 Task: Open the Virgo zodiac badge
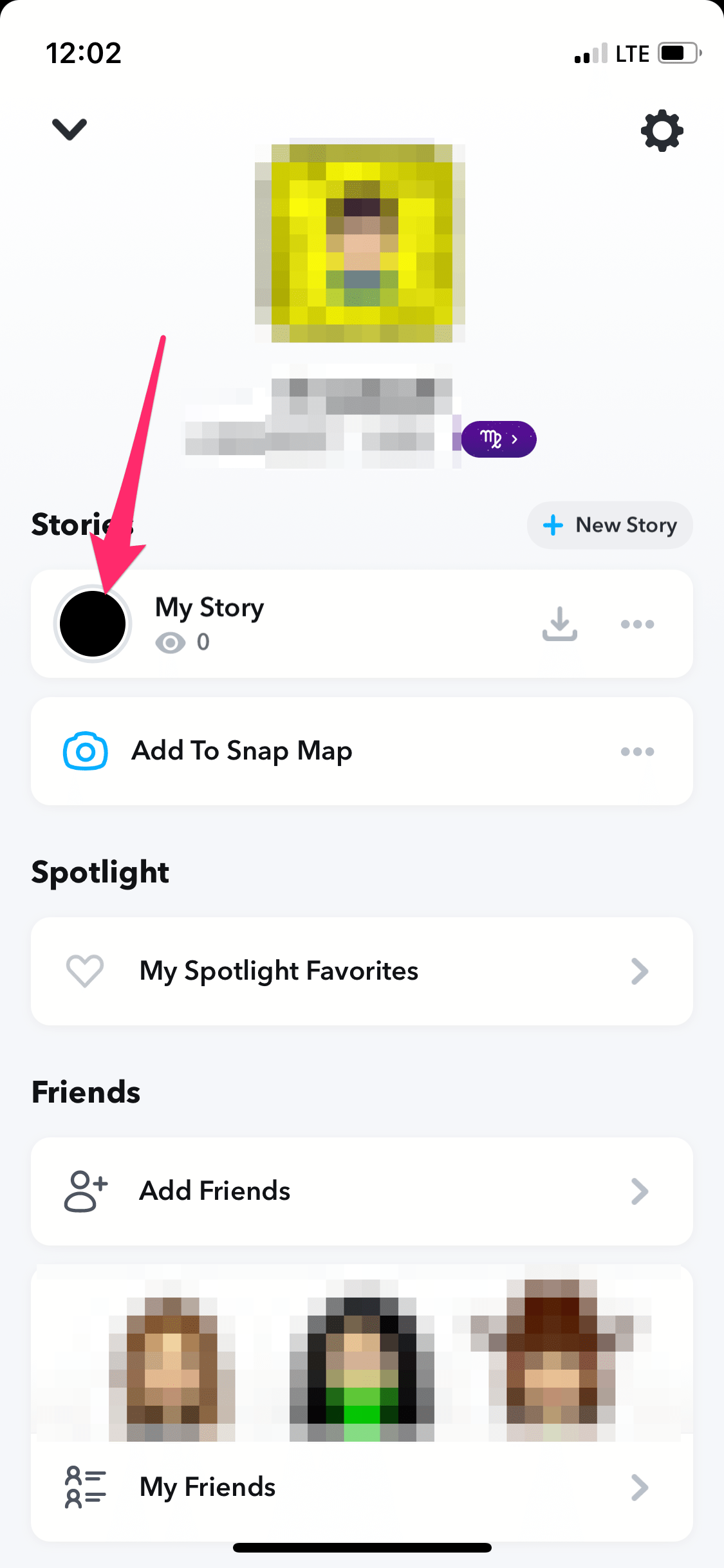click(499, 438)
